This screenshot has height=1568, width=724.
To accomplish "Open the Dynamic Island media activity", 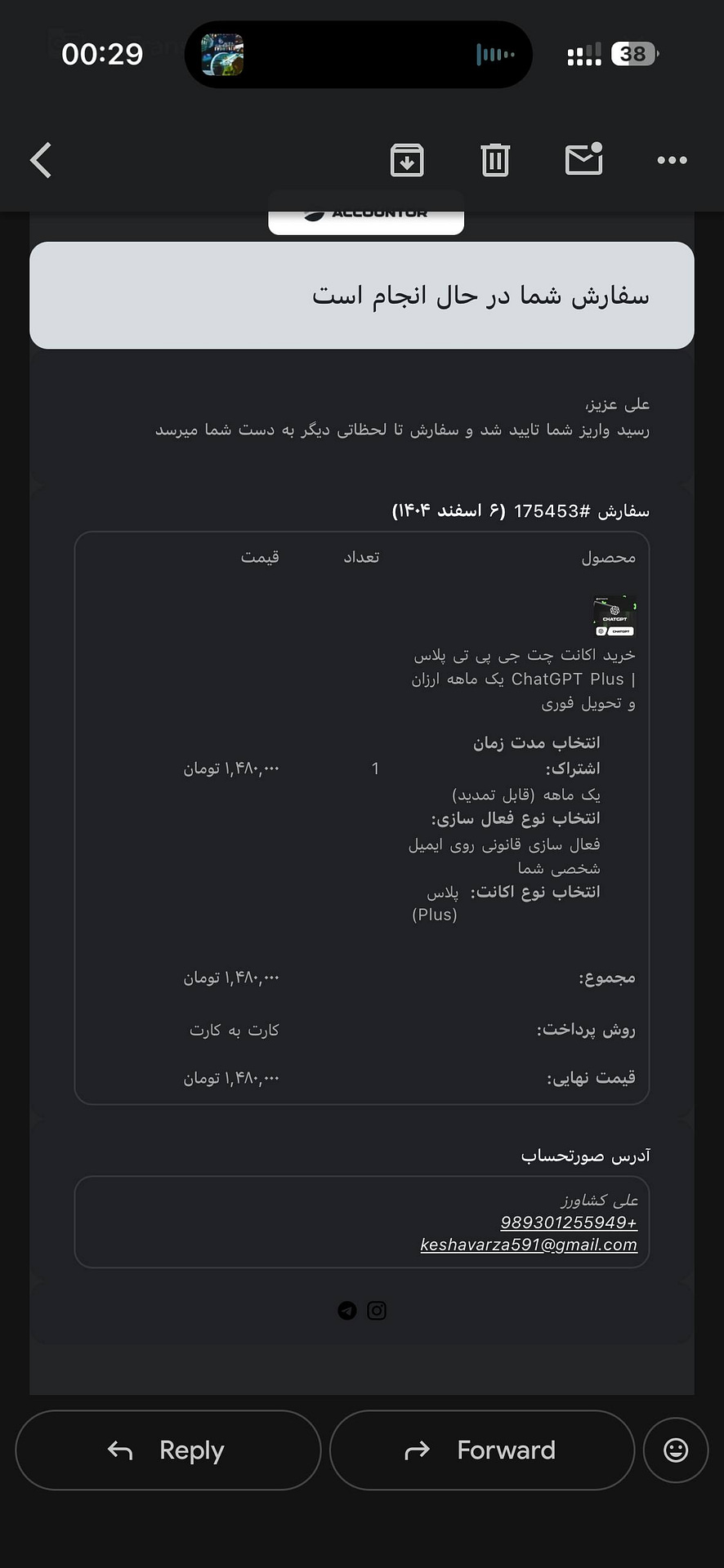I will point(359,55).
